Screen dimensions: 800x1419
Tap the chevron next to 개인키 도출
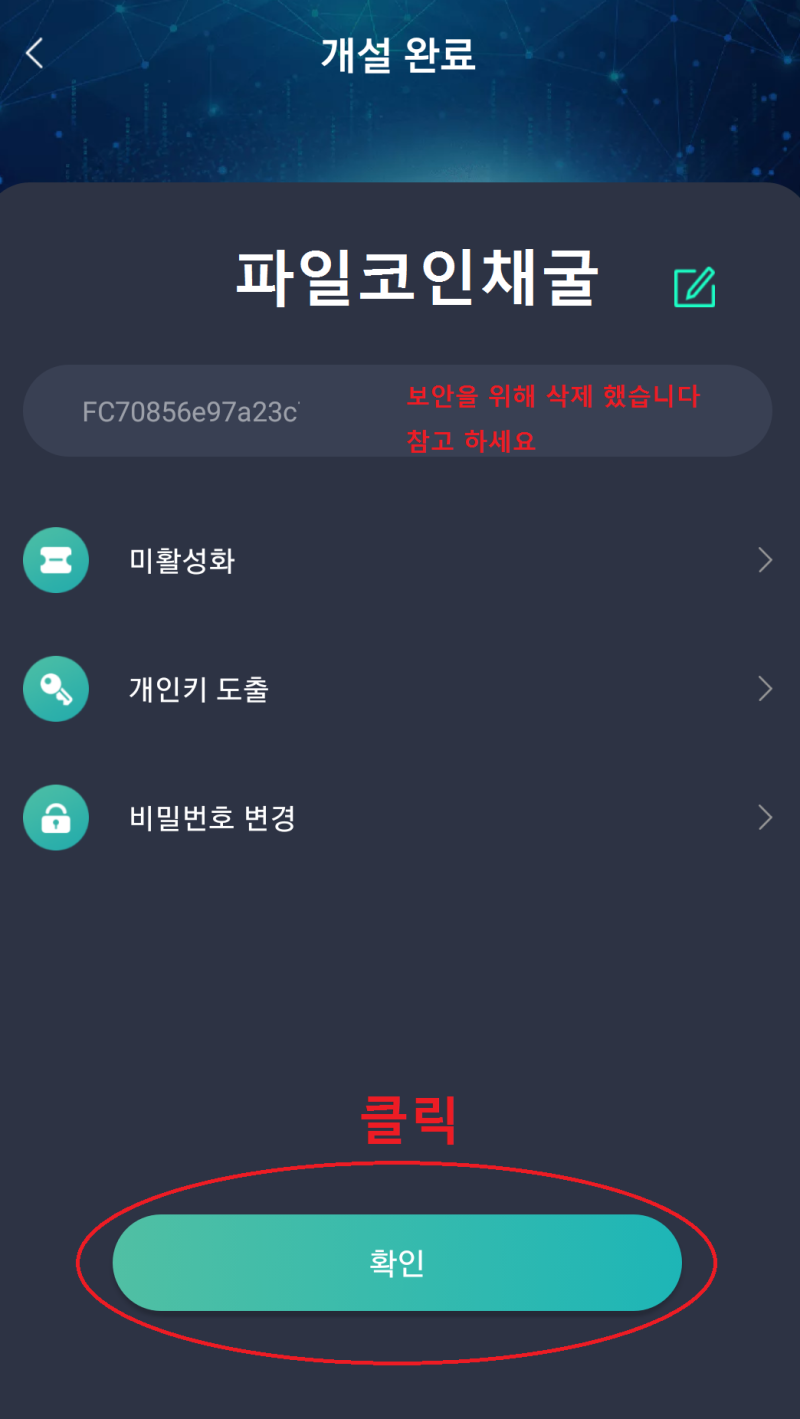coord(765,689)
